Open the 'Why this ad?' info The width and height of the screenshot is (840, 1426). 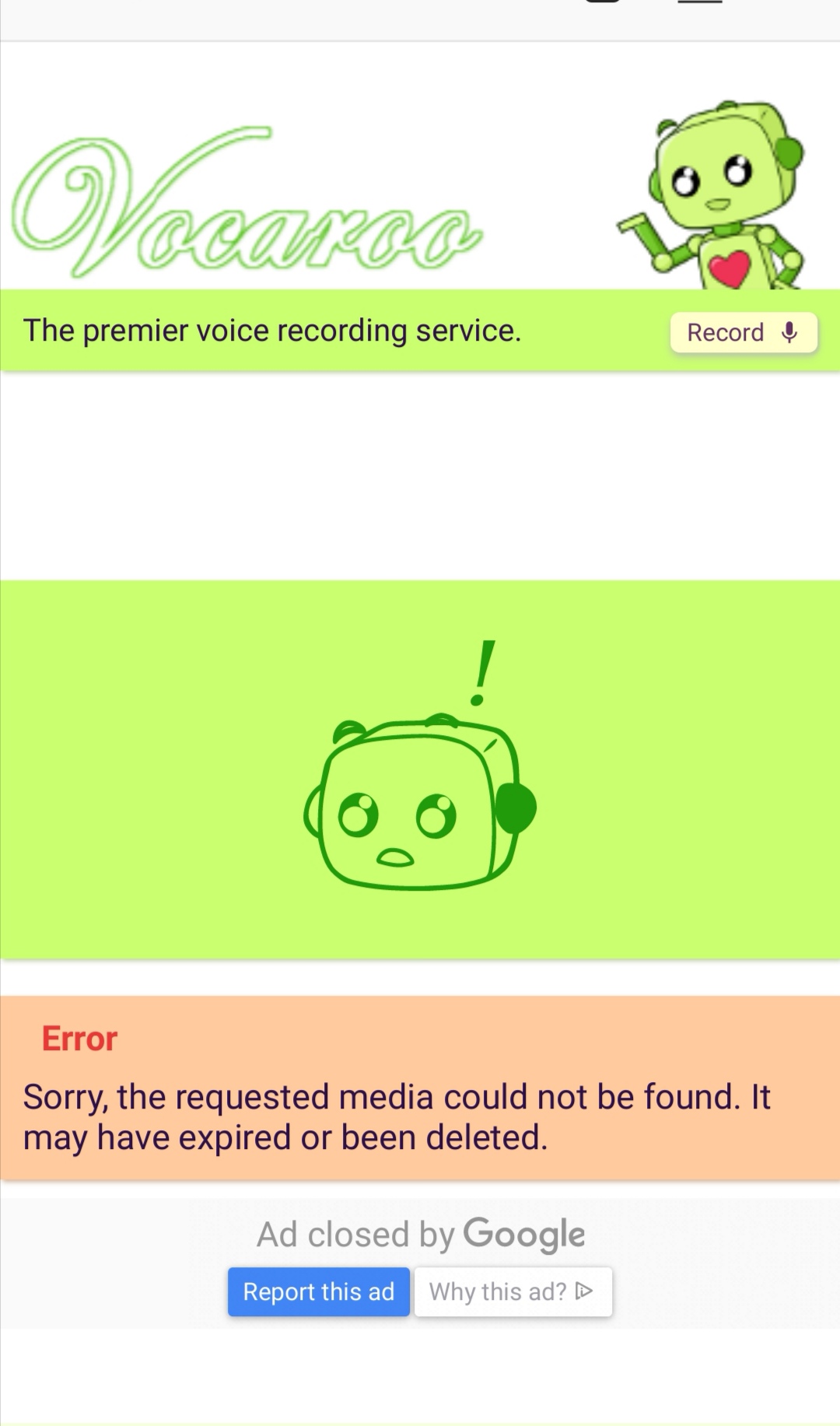tap(513, 1291)
